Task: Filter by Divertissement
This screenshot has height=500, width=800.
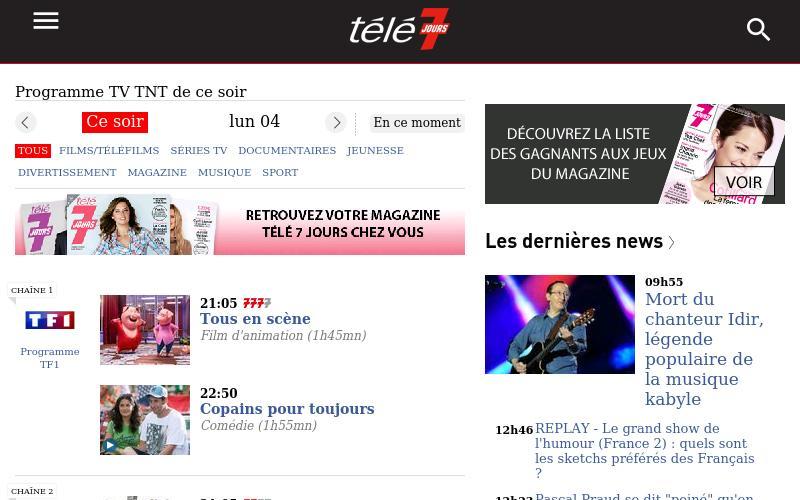Action: click(x=67, y=173)
